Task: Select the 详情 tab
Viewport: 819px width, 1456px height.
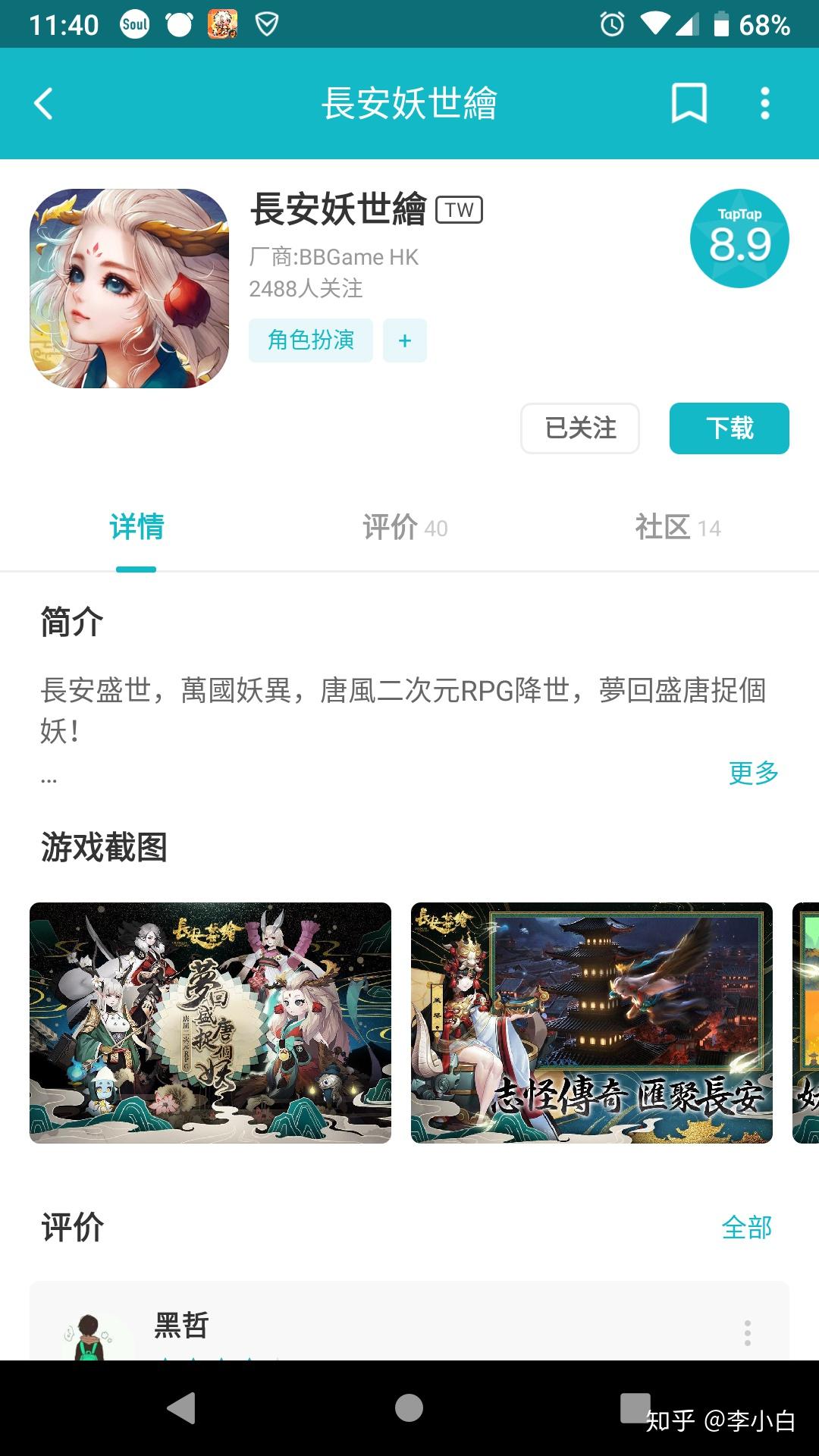Action: tap(136, 527)
